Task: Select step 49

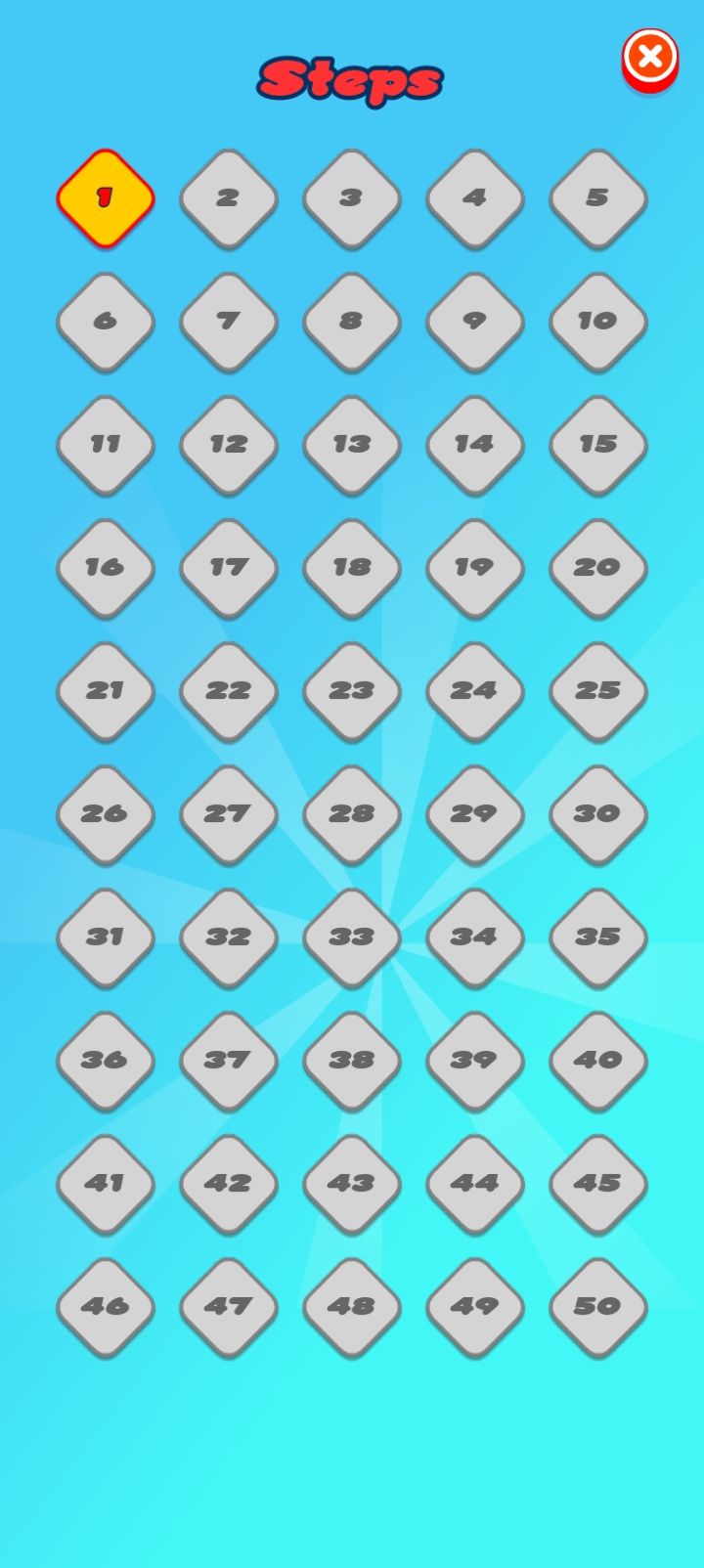Action: pyautogui.click(x=475, y=1306)
